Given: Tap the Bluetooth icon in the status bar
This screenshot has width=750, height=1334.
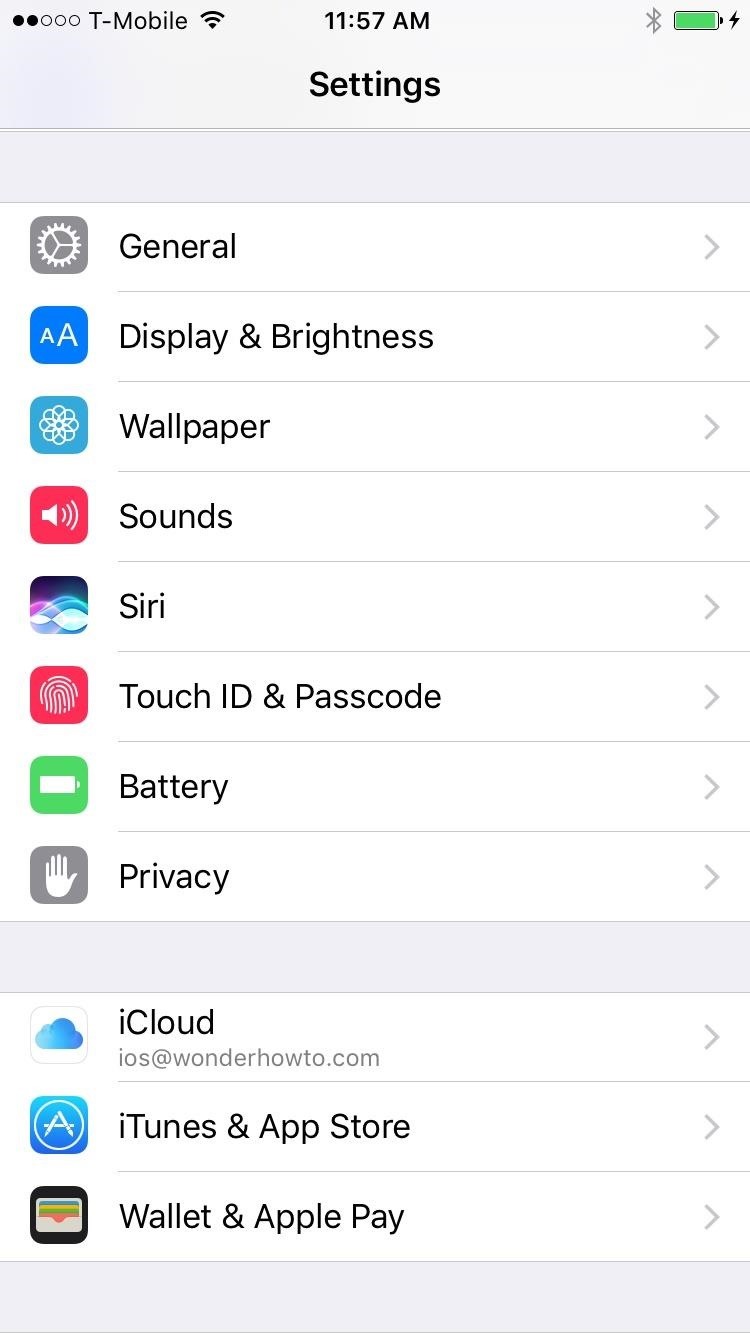Looking at the screenshot, I should 653,19.
